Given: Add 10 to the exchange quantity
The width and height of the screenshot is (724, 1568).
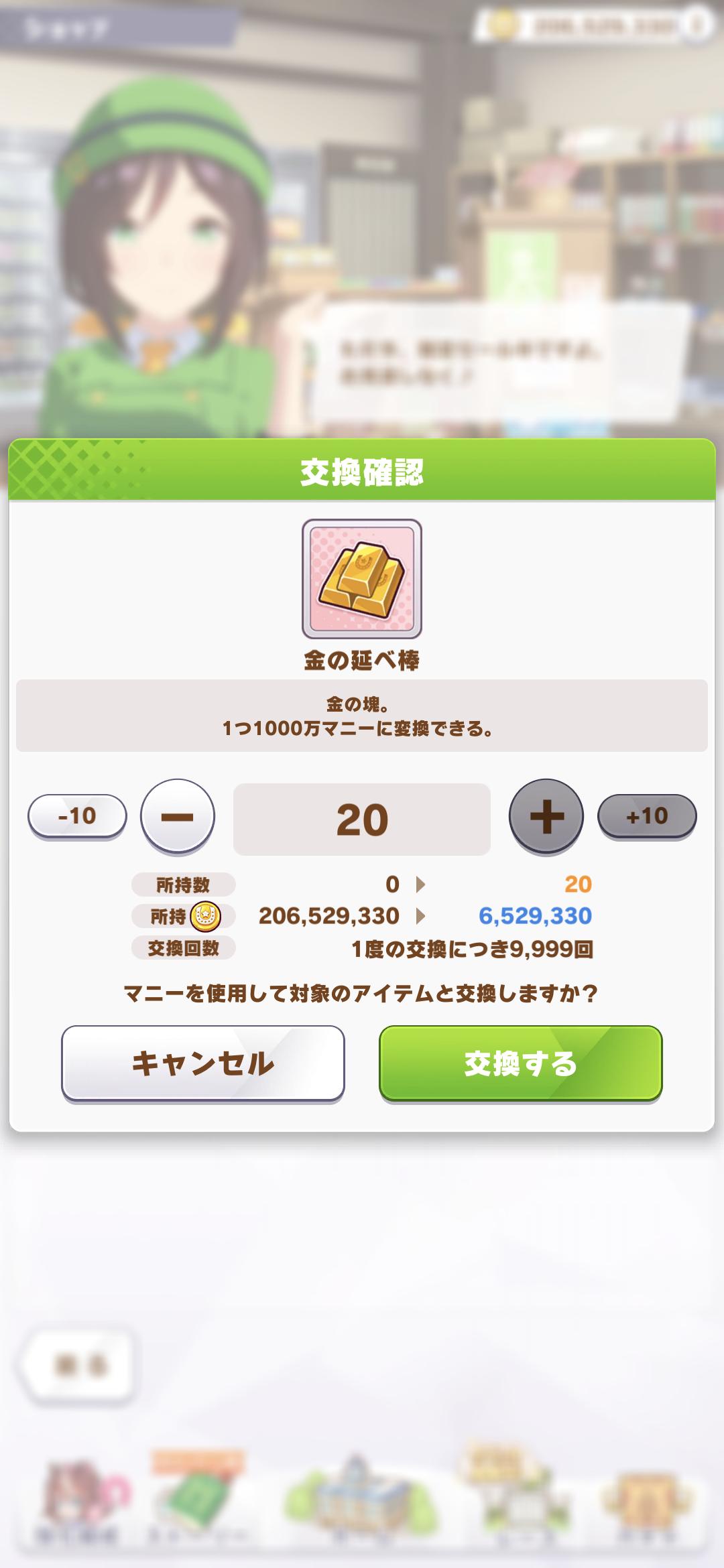Looking at the screenshot, I should tap(647, 815).
